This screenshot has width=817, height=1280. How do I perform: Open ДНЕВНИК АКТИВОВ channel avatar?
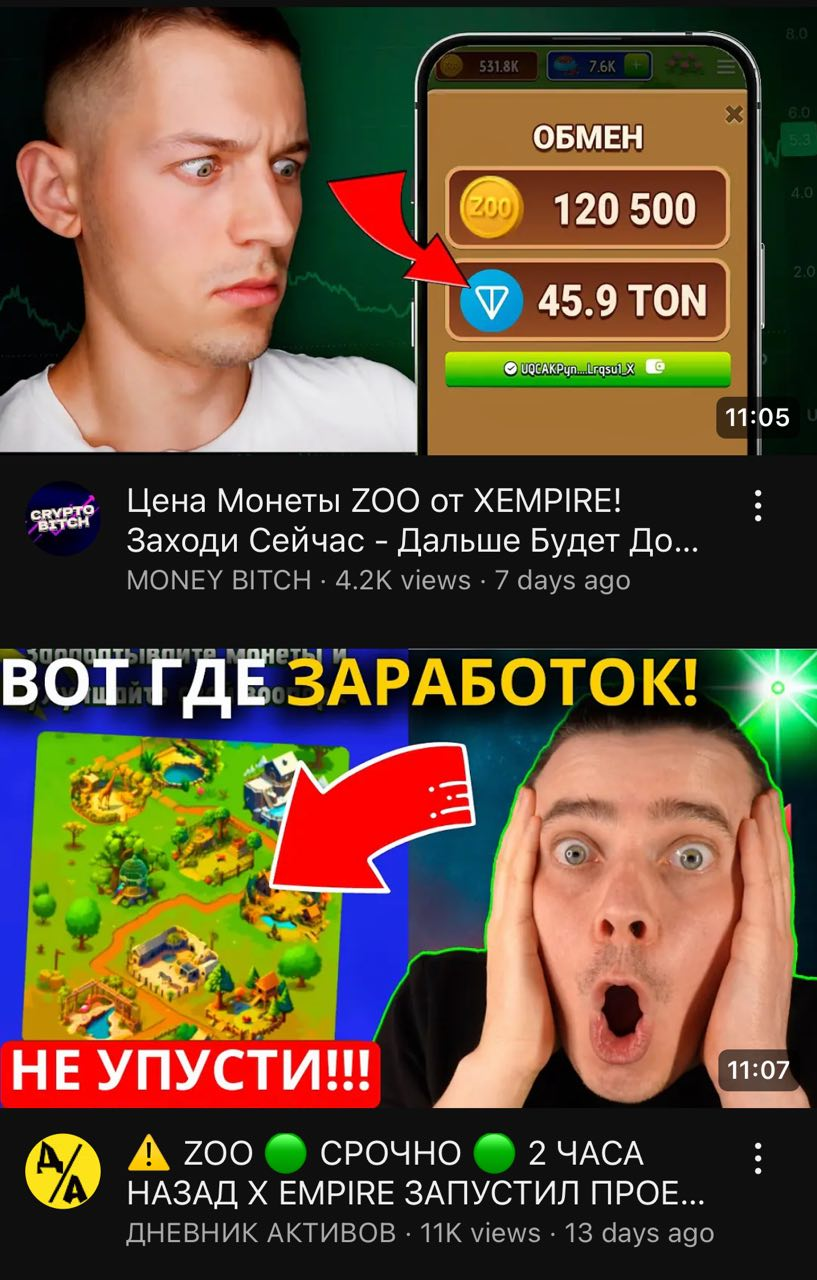62,1171
